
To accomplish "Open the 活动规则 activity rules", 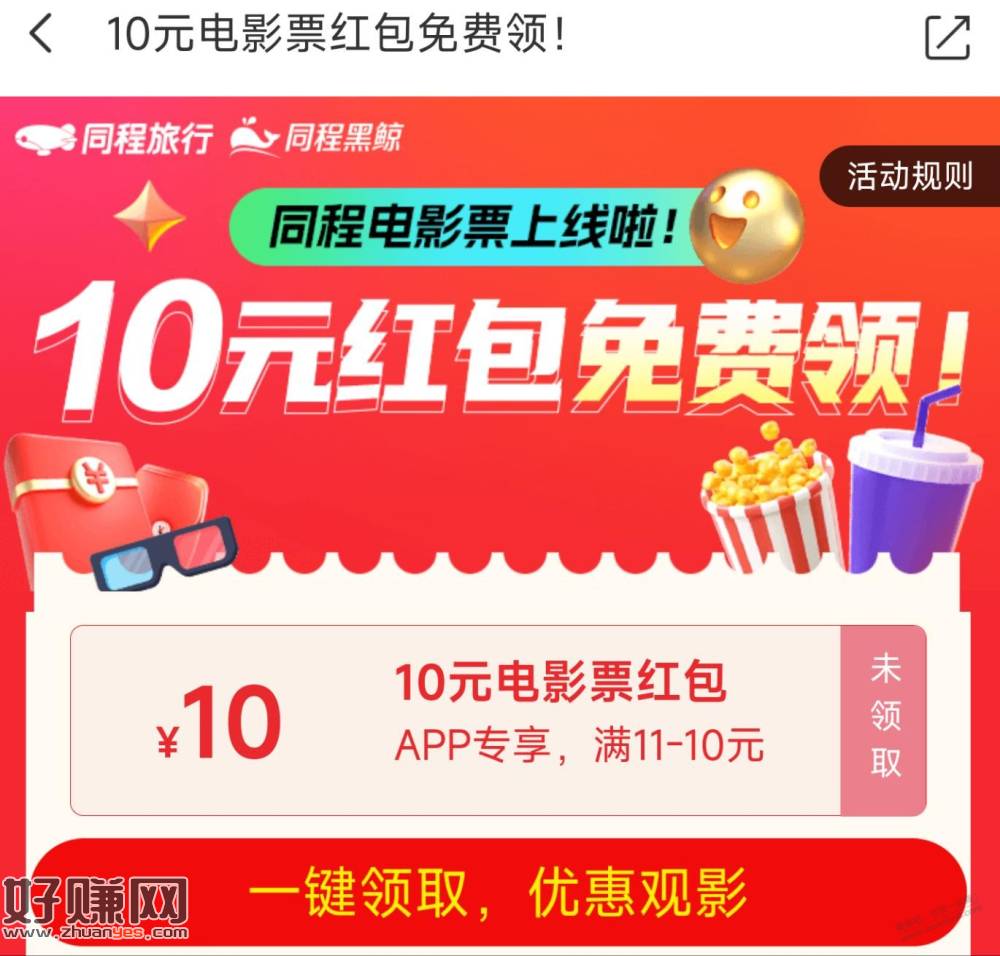I will 909,177.
